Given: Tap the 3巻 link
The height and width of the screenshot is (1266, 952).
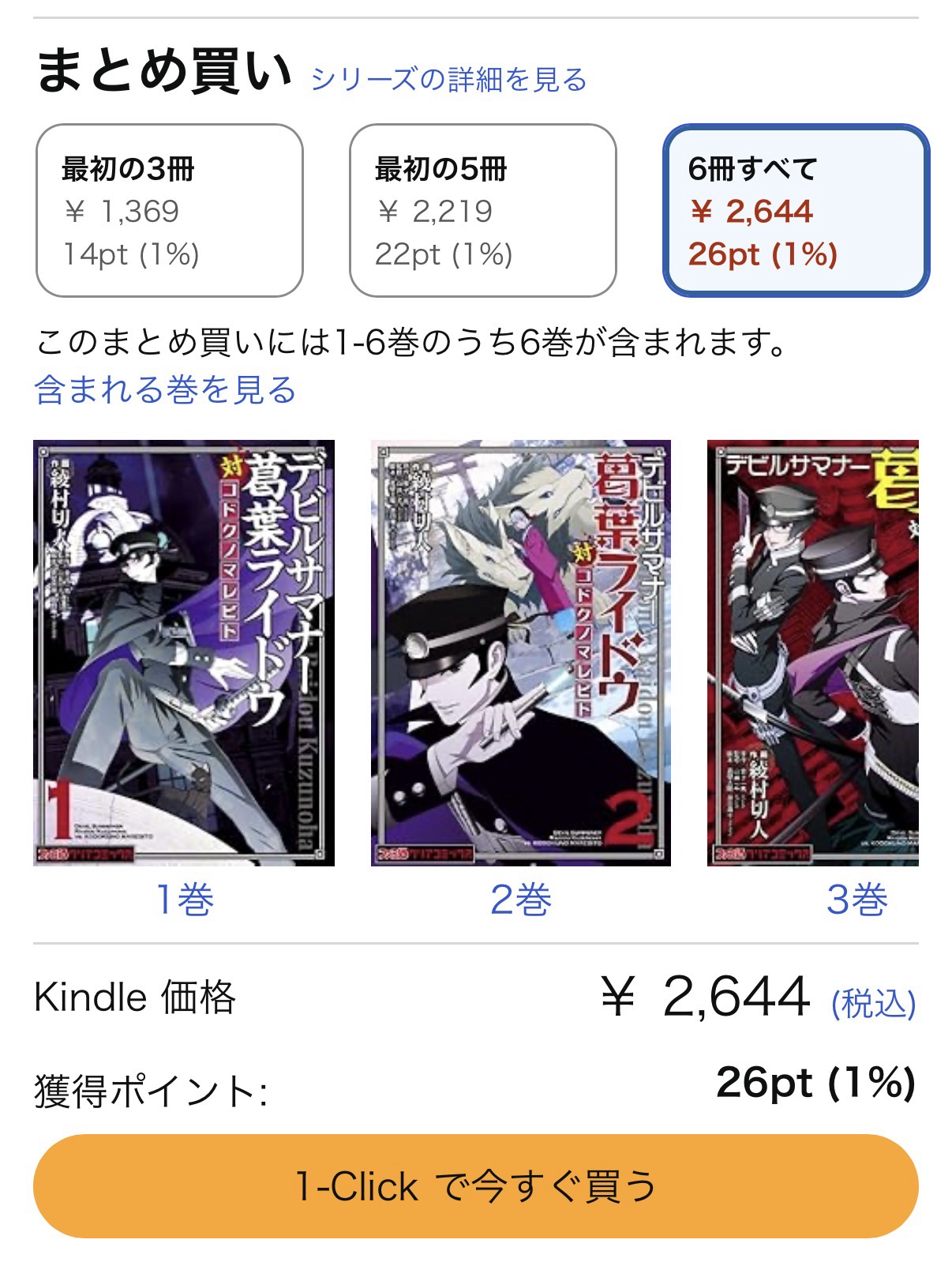Looking at the screenshot, I should point(856,900).
